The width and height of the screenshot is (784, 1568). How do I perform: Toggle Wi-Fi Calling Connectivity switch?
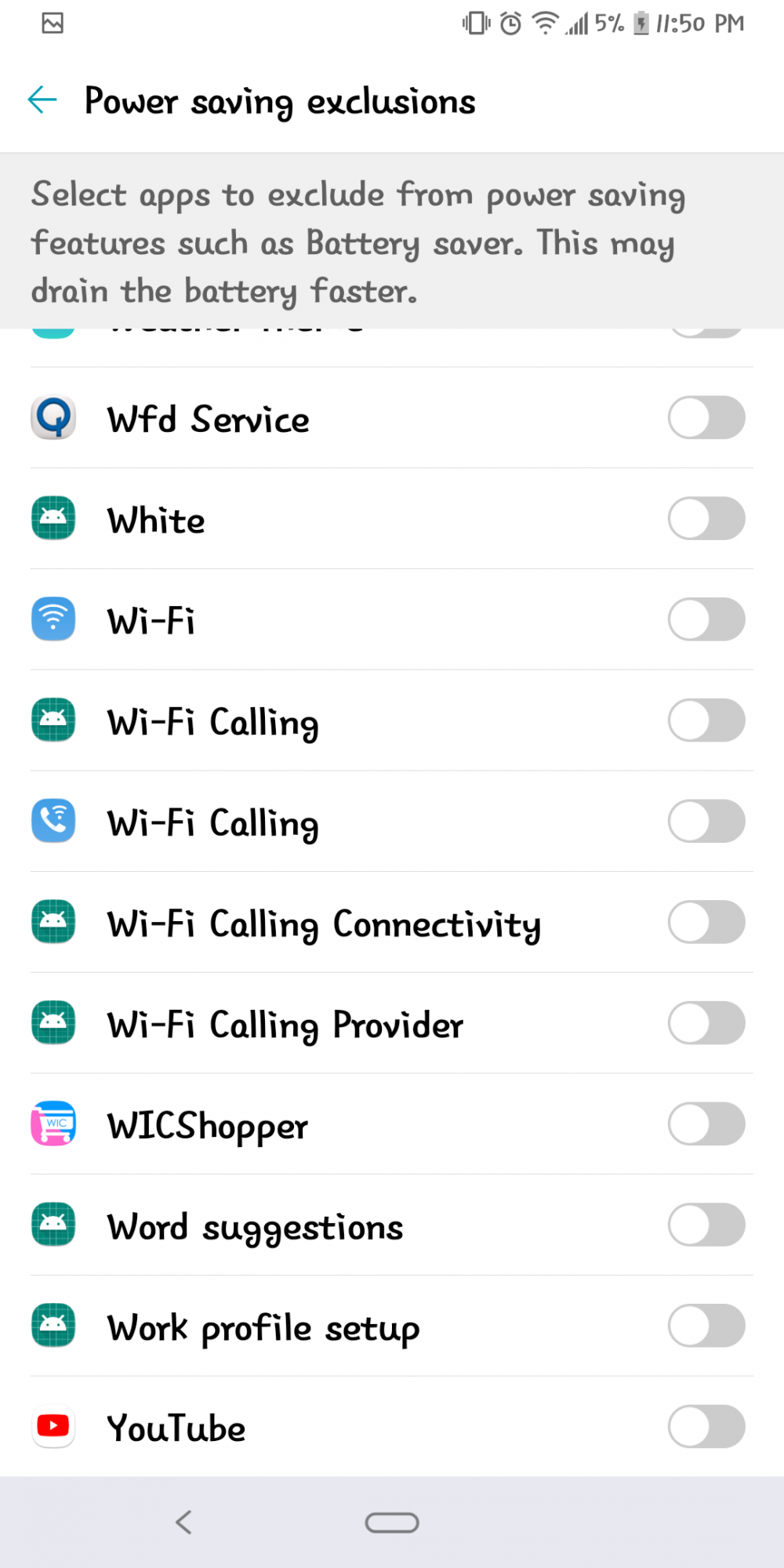click(x=706, y=923)
